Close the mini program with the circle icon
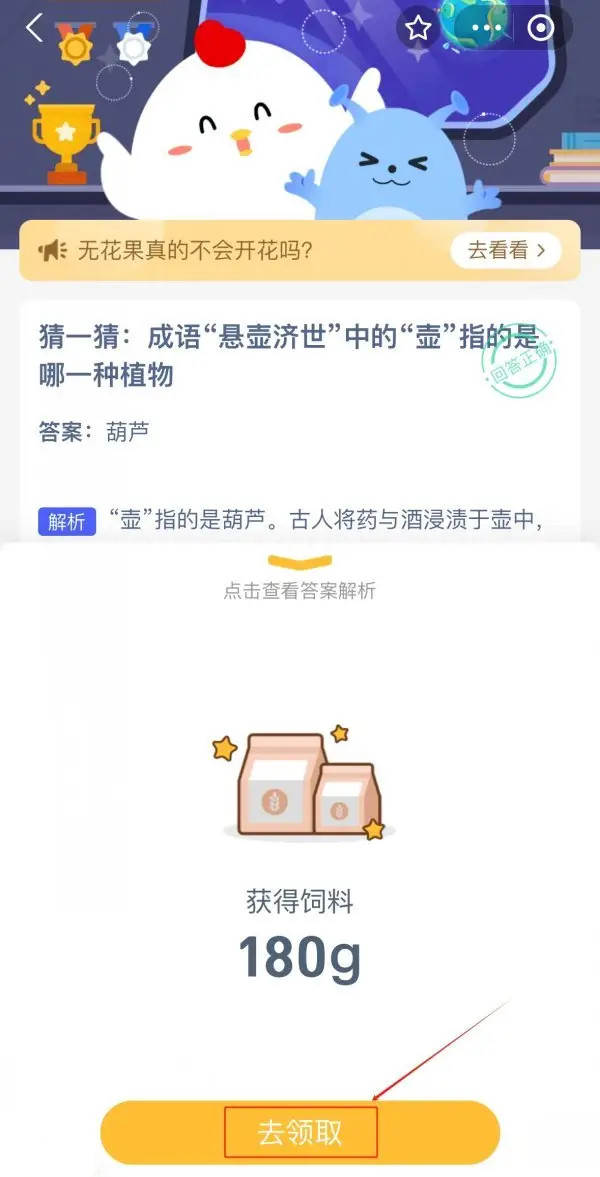The width and height of the screenshot is (600, 1177). click(540, 28)
